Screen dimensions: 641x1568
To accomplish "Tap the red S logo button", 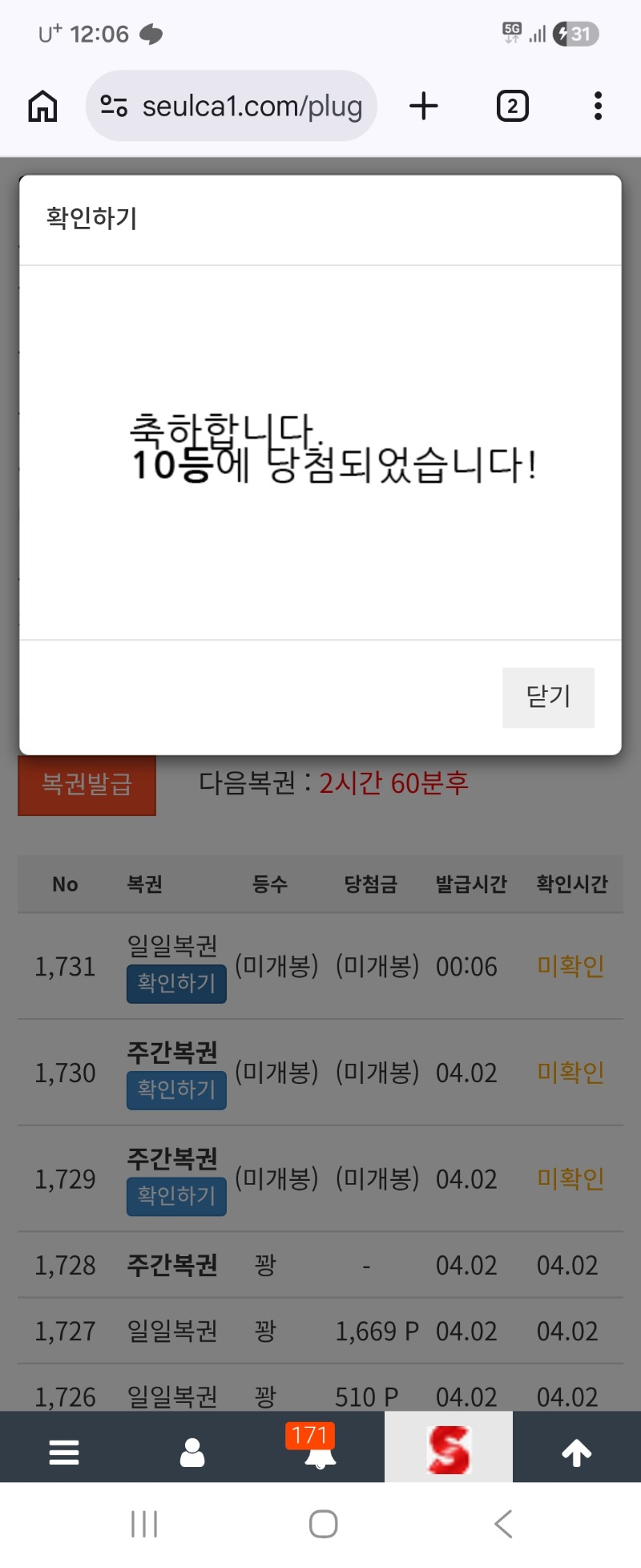I will click(x=449, y=1450).
